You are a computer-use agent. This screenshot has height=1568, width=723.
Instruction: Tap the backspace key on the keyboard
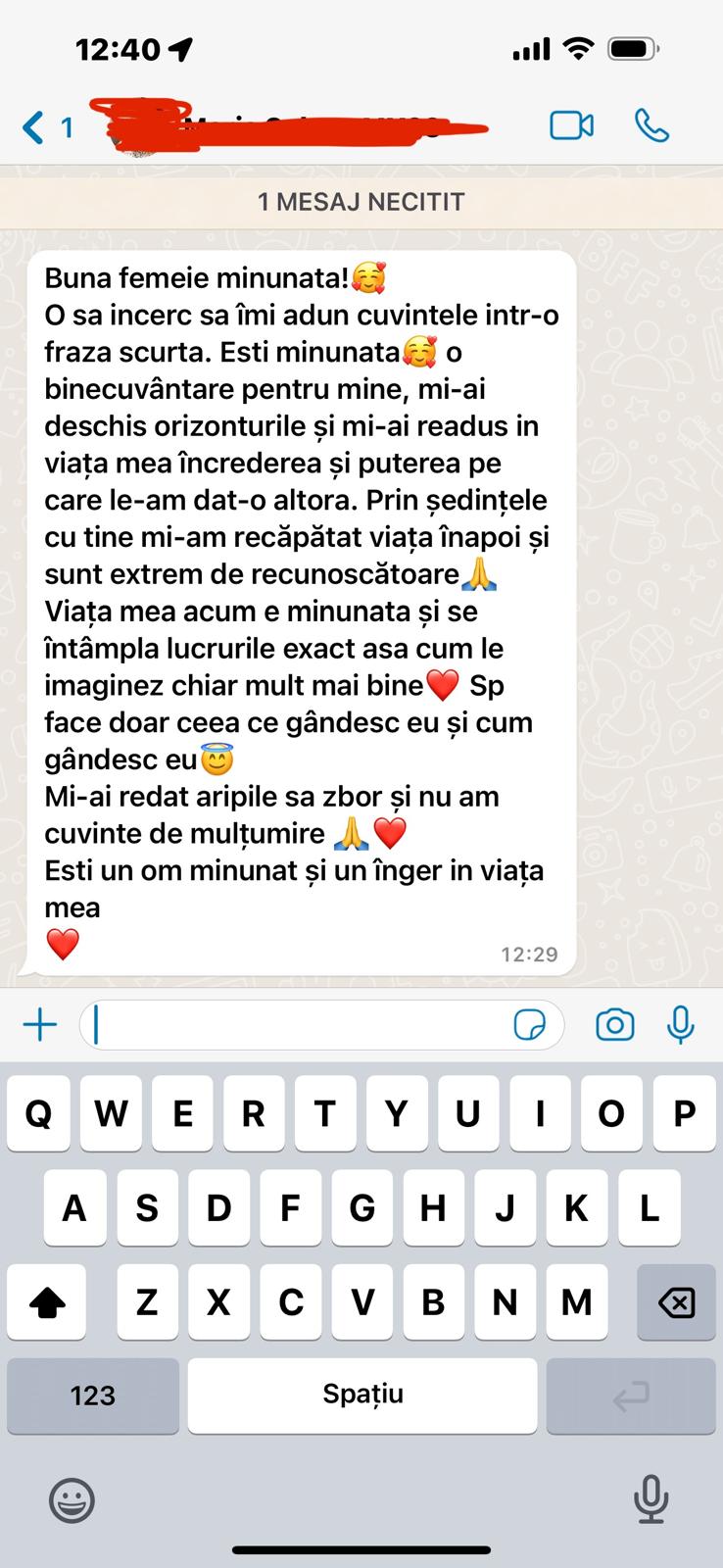(x=676, y=1302)
